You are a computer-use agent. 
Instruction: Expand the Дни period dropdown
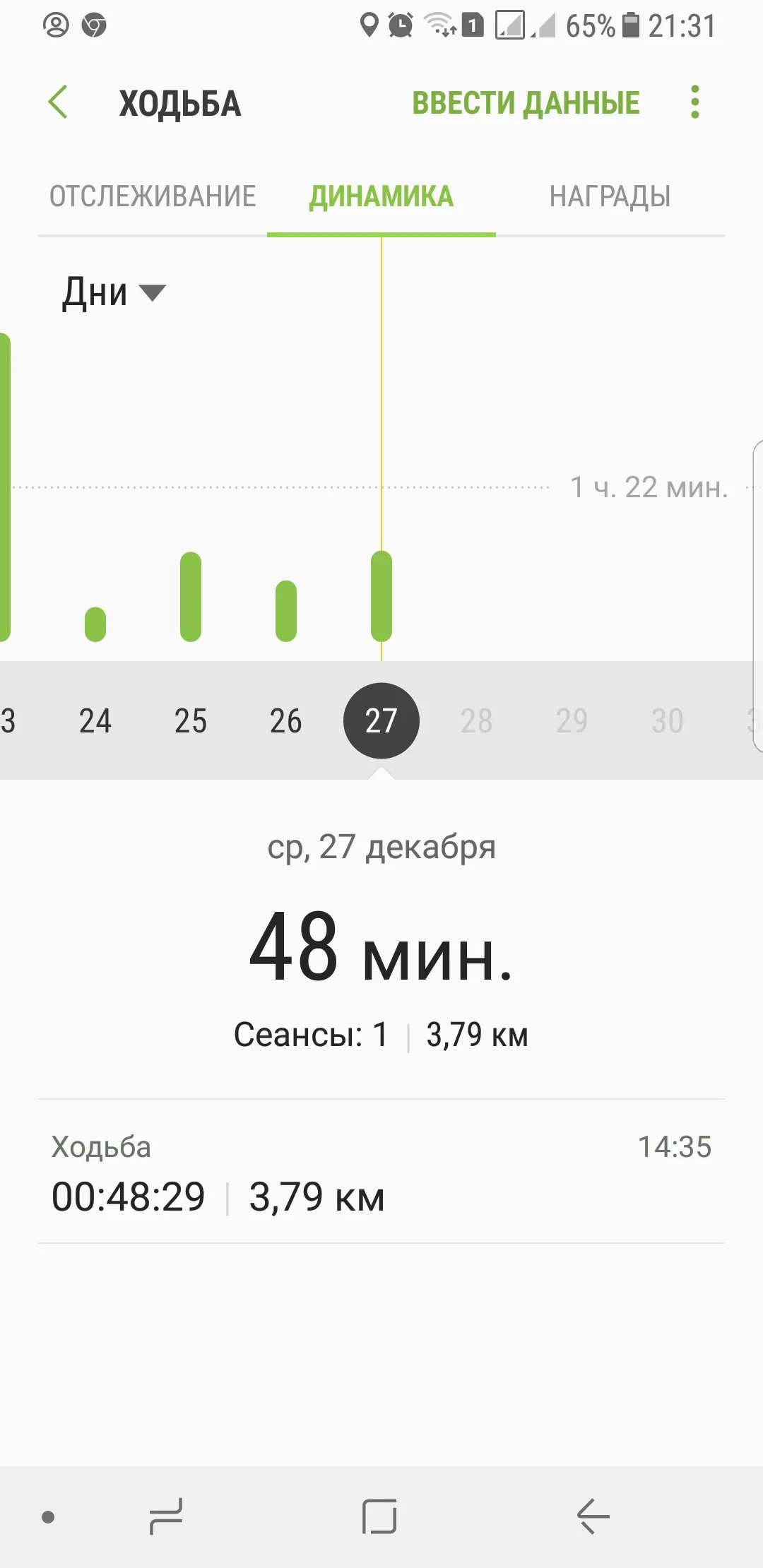click(113, 292)
